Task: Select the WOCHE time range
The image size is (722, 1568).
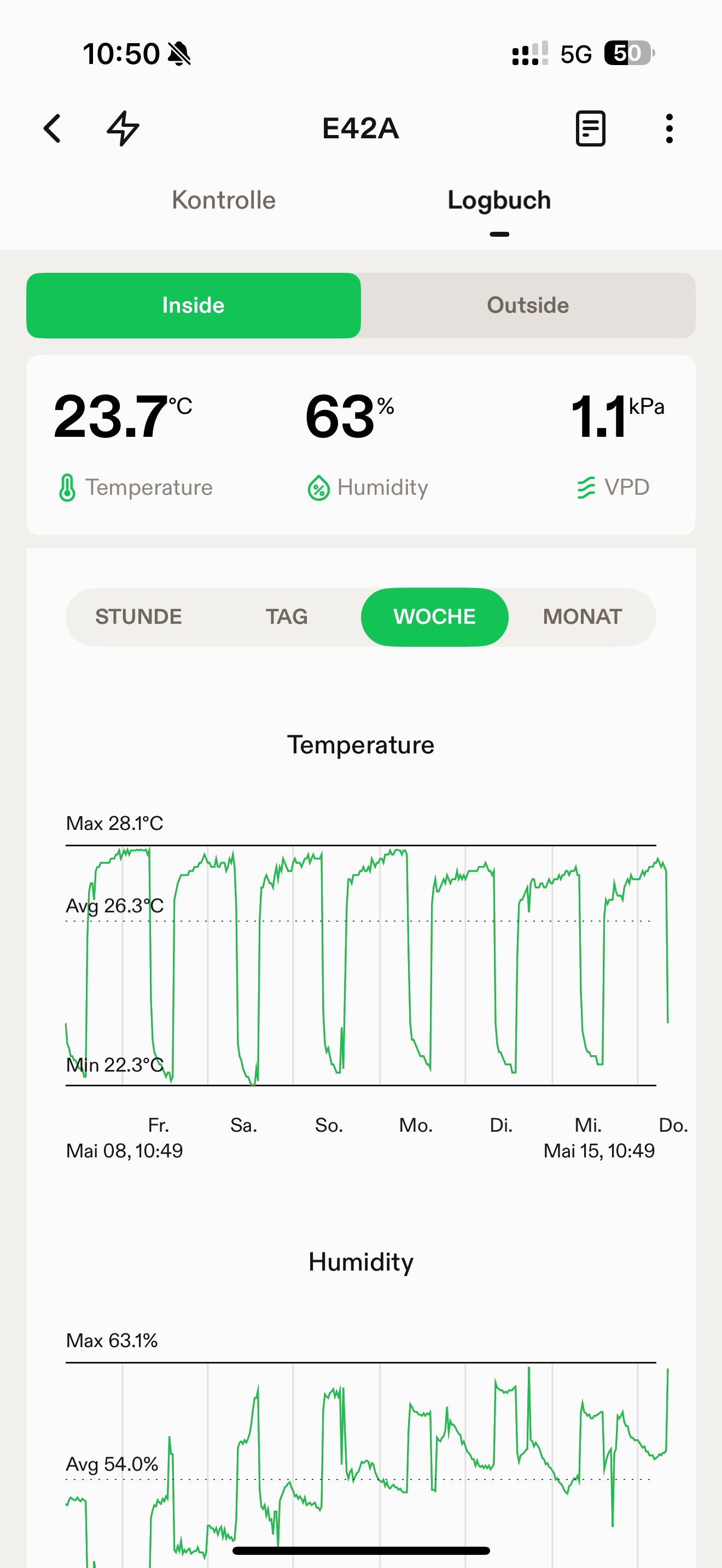Action: click(x=434, y=617)
